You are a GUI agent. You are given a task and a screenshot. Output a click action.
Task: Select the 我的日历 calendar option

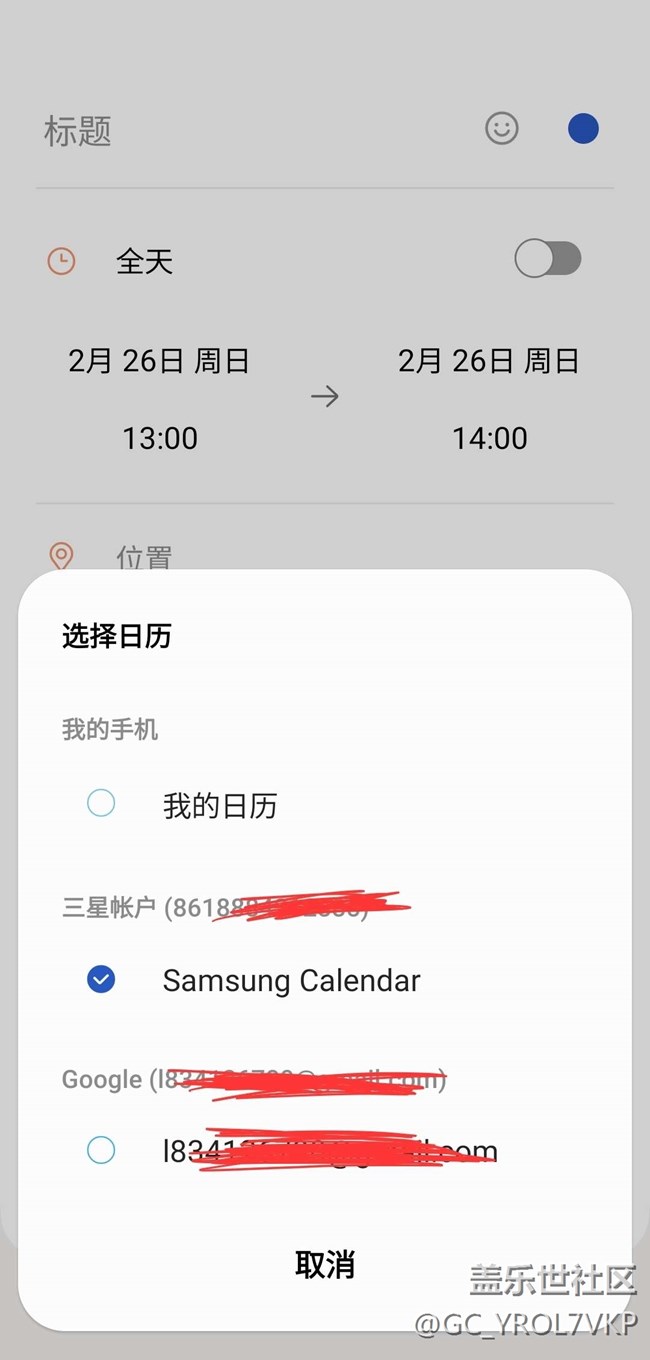[x=325, y=805]
